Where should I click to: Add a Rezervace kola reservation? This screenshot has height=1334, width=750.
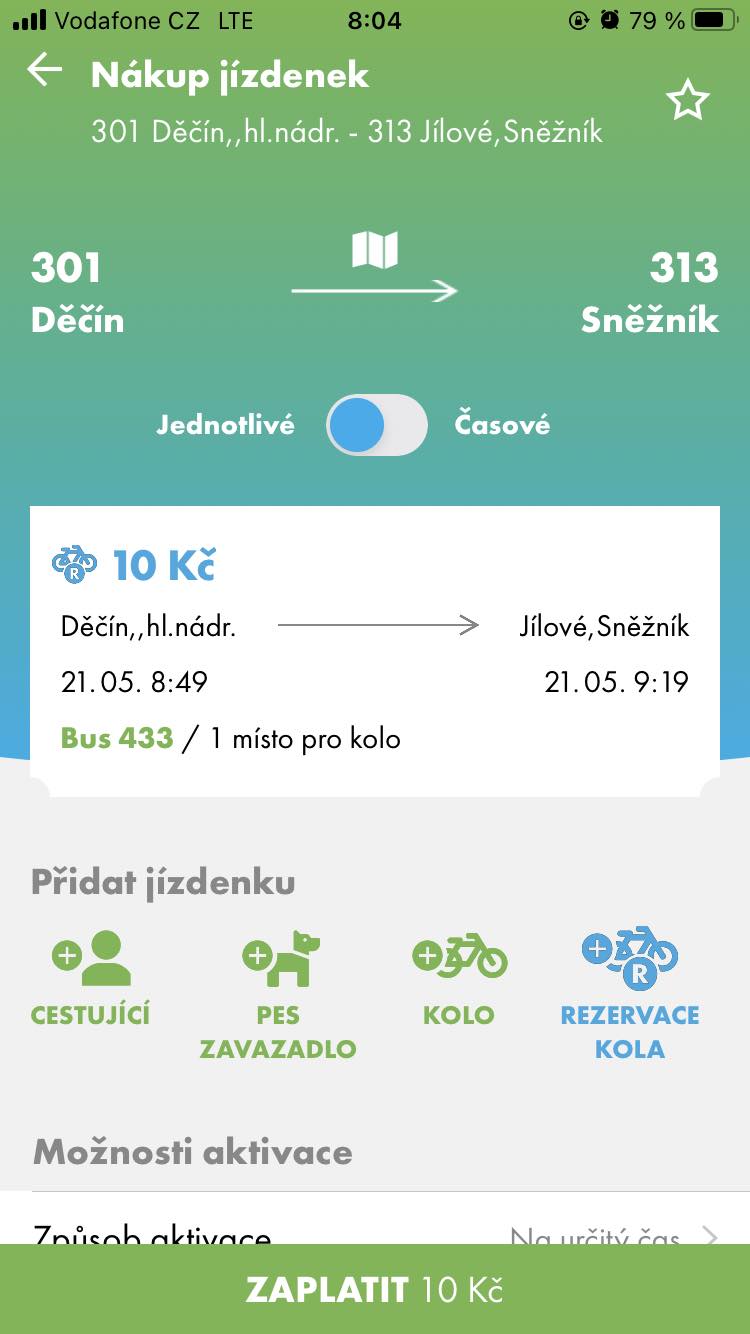coord(630,993)
